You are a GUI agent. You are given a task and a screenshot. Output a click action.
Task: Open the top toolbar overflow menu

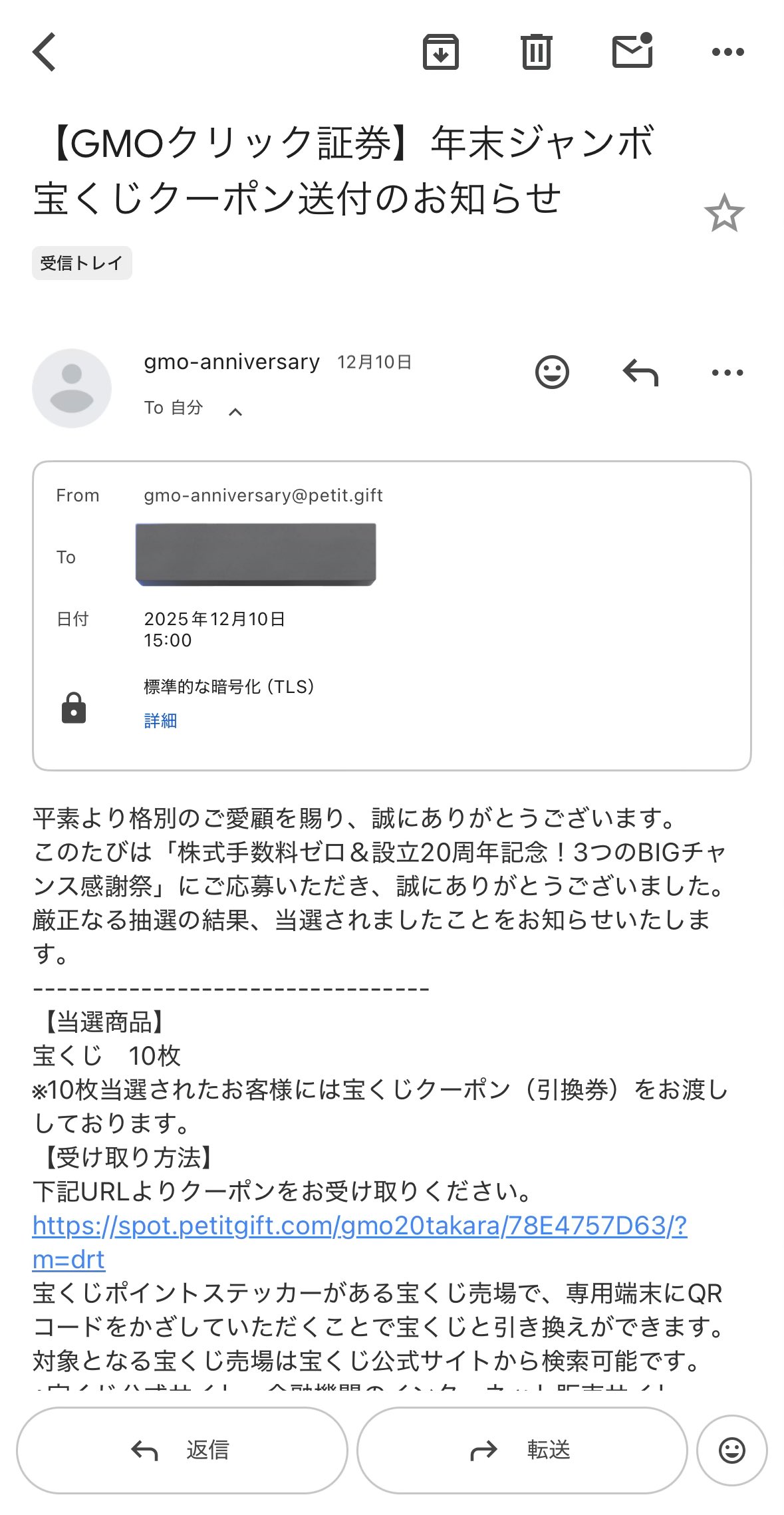click(727, 52)
